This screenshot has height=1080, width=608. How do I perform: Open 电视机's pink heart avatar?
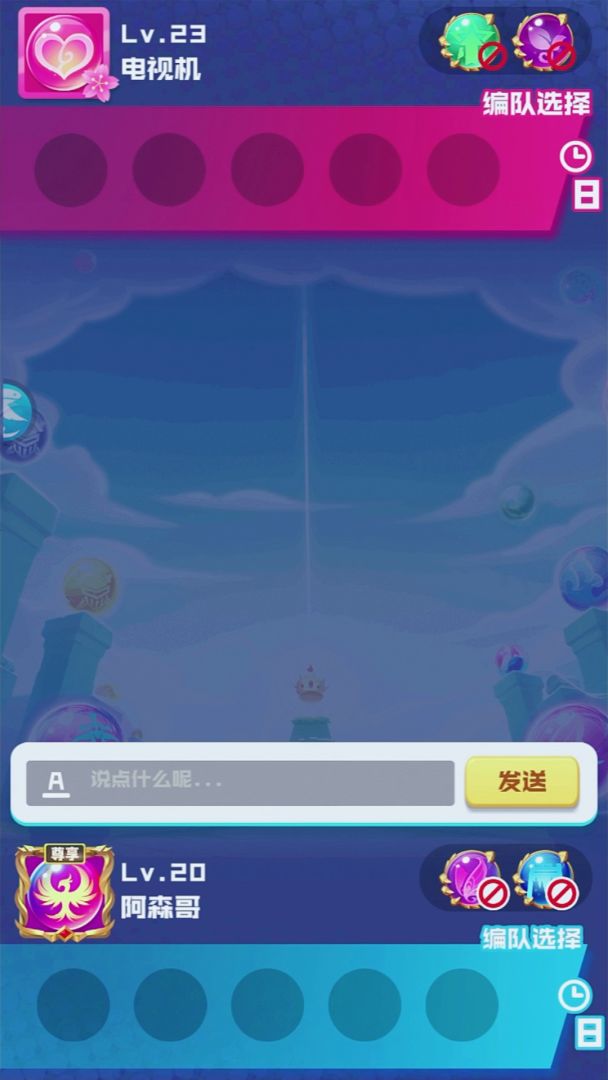(x=63, y=53)
